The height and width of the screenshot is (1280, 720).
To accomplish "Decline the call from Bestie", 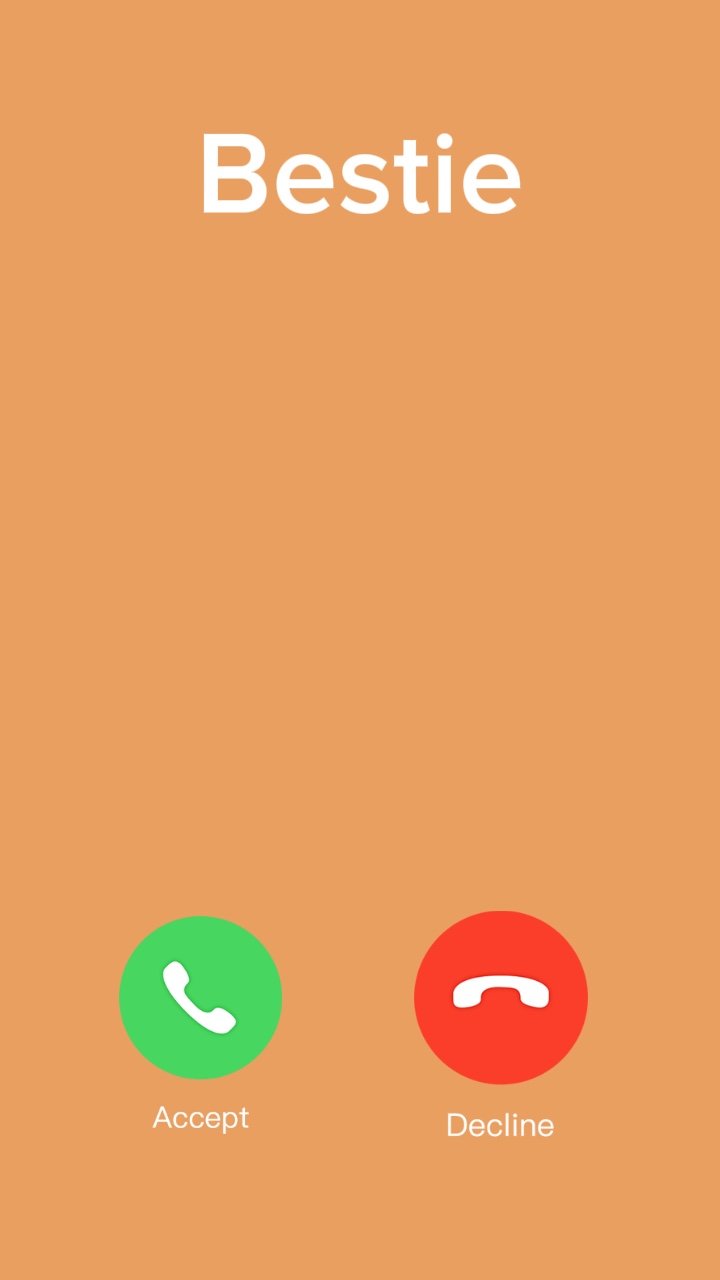I will [x=501, y=997].
